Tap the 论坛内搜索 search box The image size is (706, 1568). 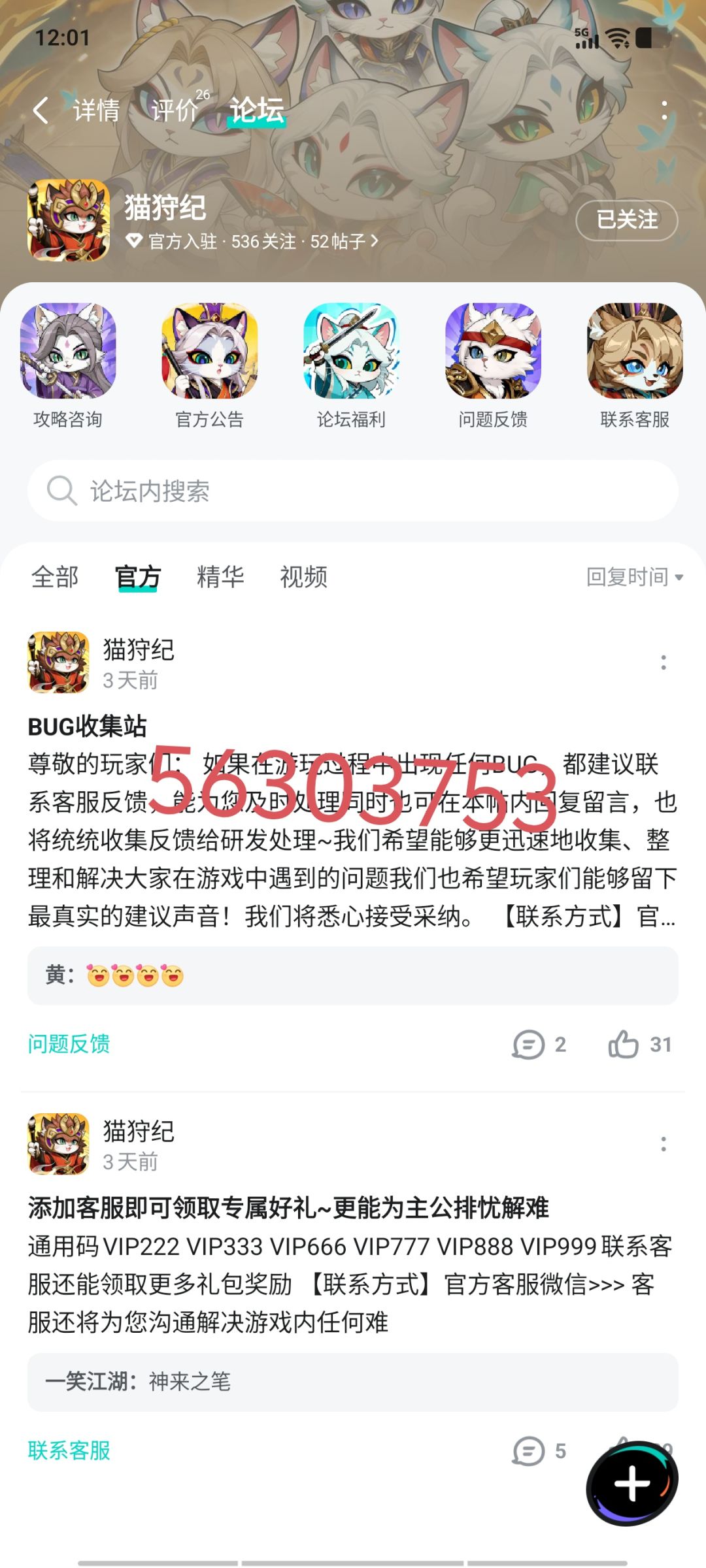click(353, 491)
